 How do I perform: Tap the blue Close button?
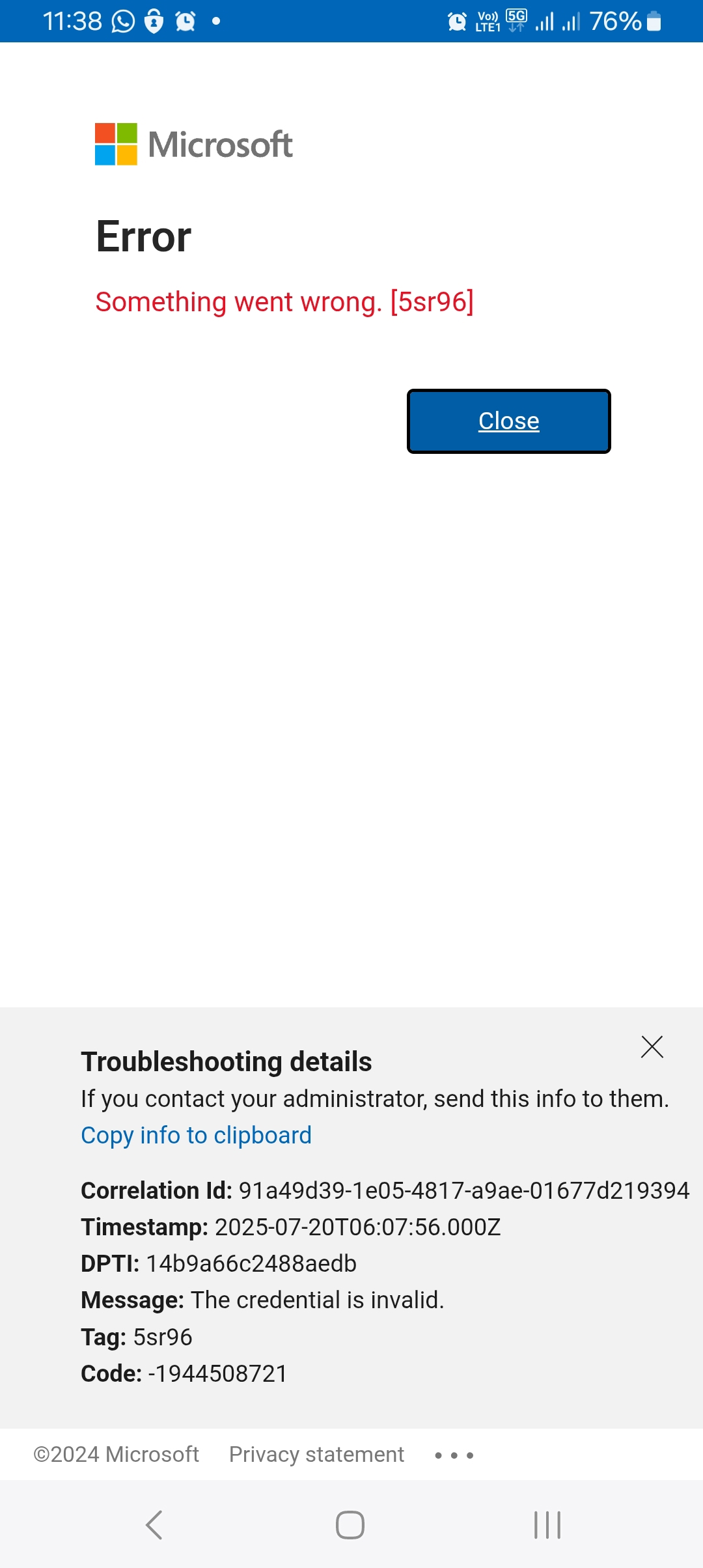(x=508, y=421)
